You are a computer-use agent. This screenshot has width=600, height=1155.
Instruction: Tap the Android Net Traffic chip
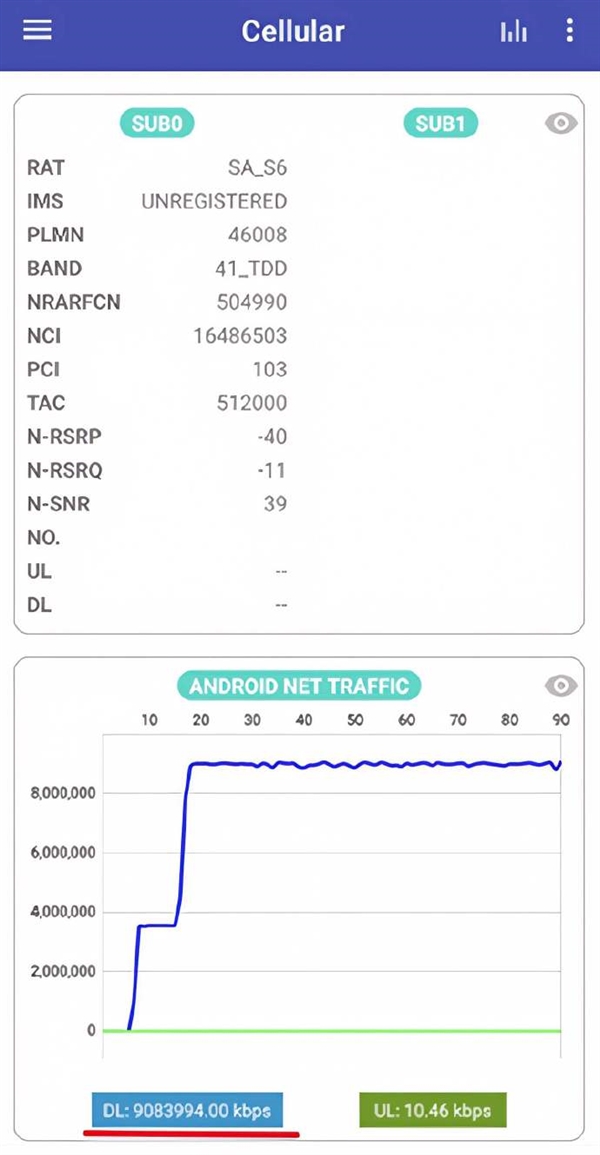coord(299,686)
